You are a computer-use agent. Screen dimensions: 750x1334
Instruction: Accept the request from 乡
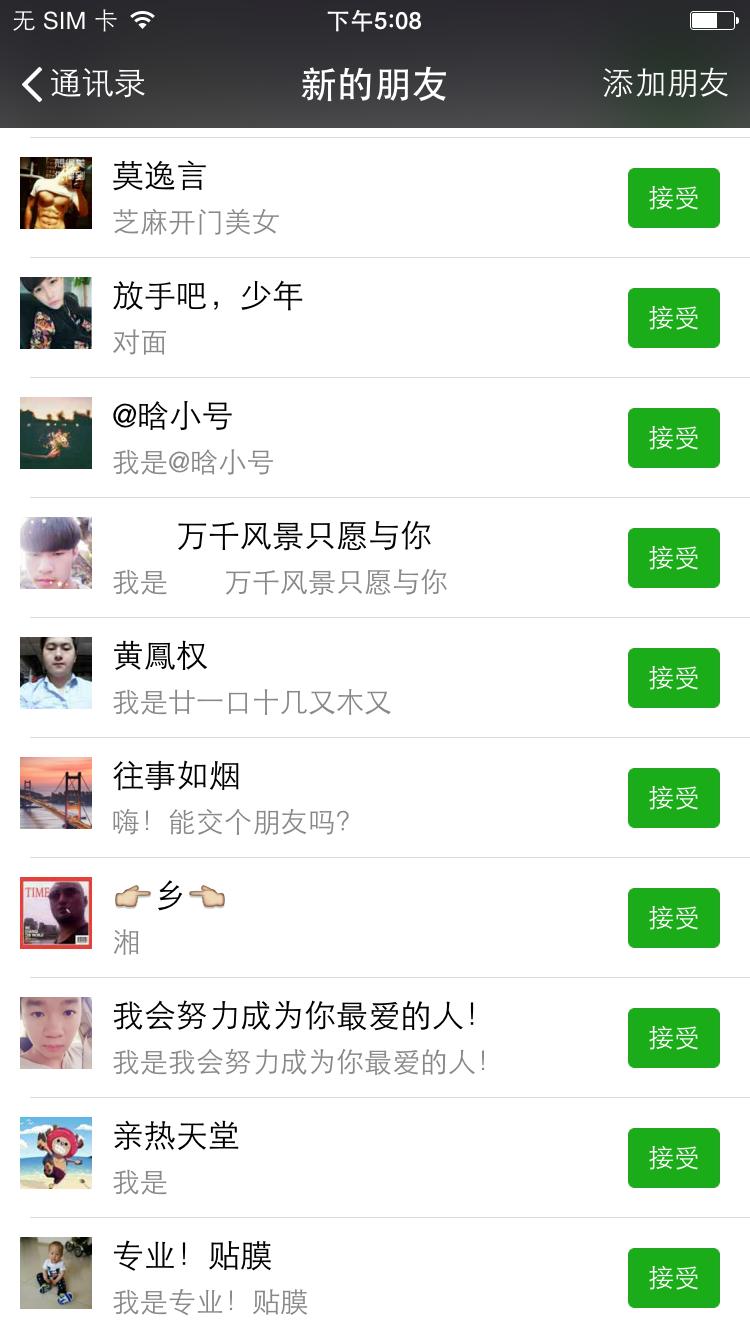[673, 918]
